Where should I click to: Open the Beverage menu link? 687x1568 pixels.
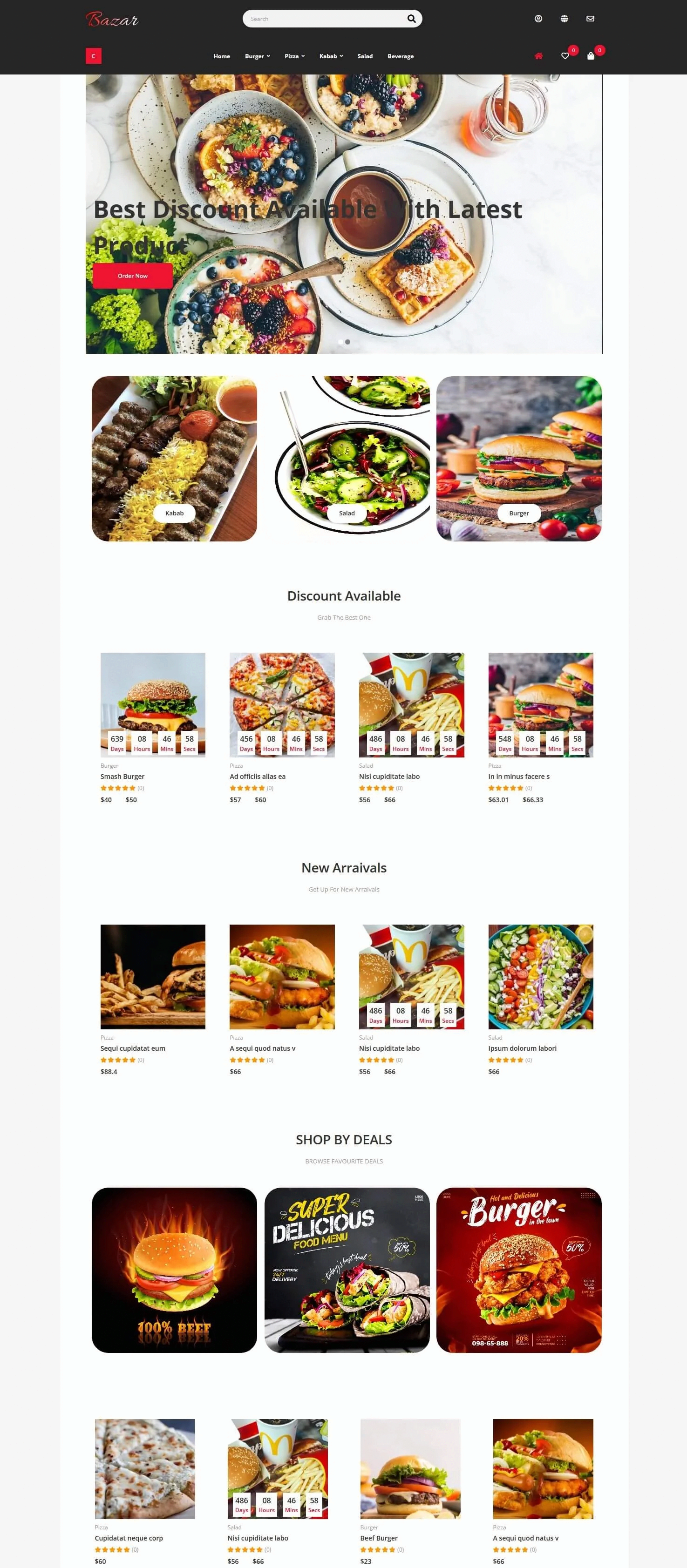coord(400,56)
